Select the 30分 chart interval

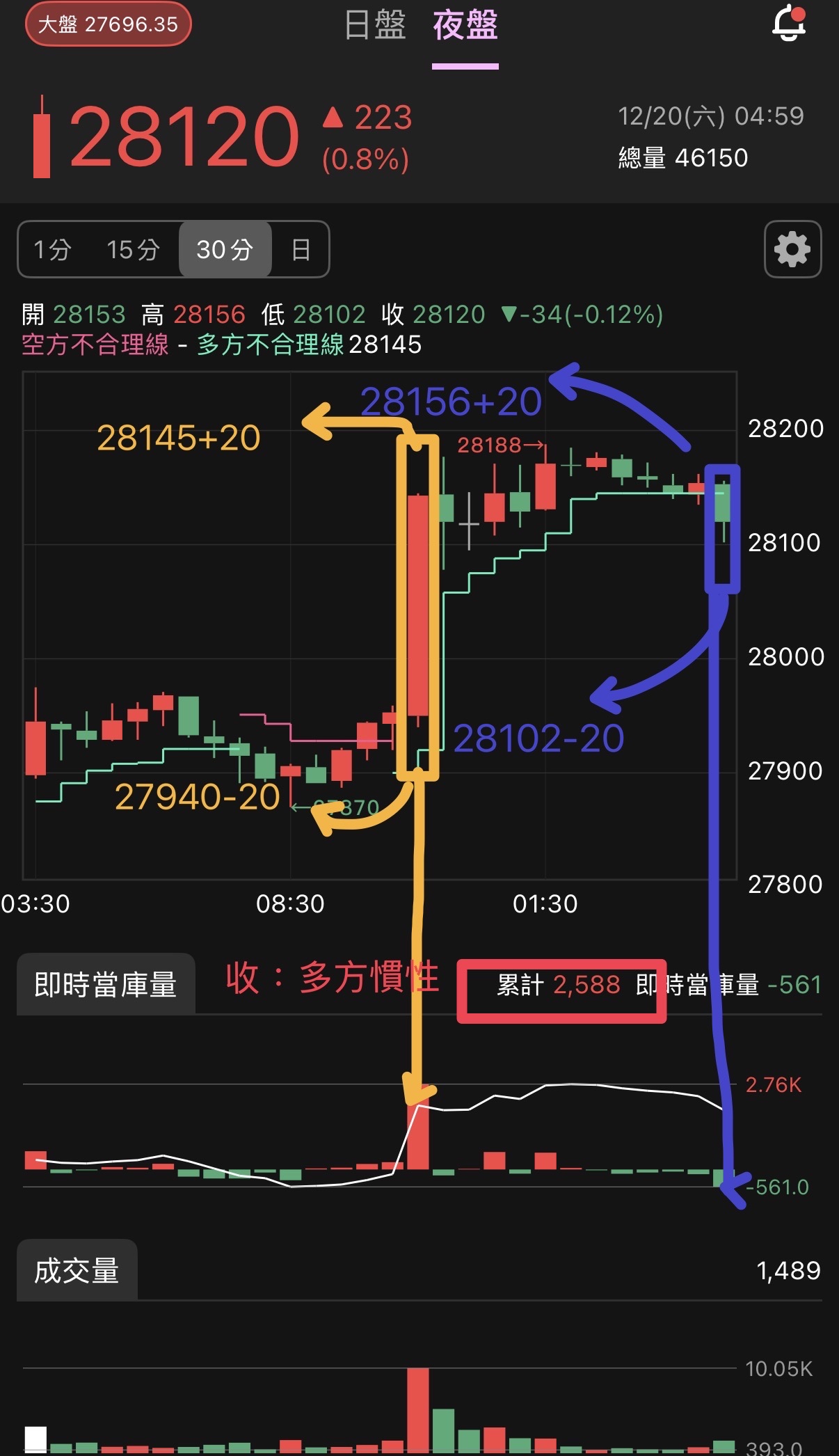[225, 249]
